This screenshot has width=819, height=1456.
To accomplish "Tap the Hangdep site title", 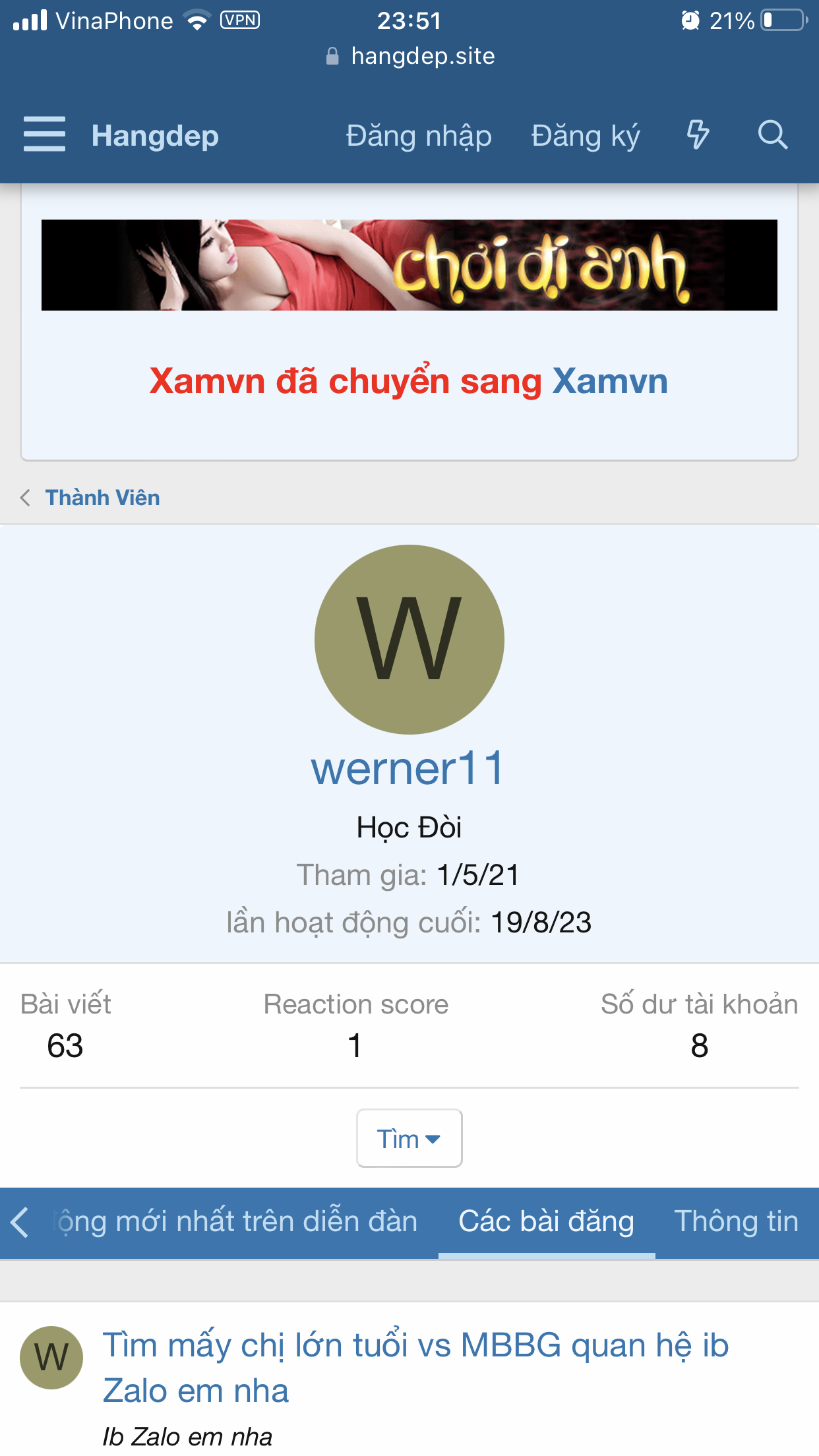I will (155, 136).
